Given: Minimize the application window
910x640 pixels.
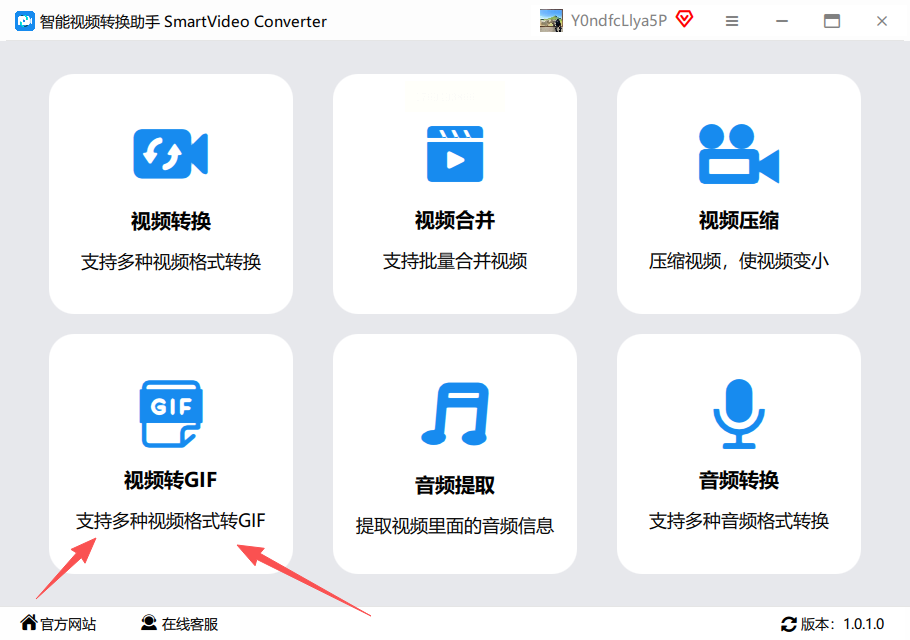Looking at the screenshot, I should pyautogui.click(x=782, y=21).
